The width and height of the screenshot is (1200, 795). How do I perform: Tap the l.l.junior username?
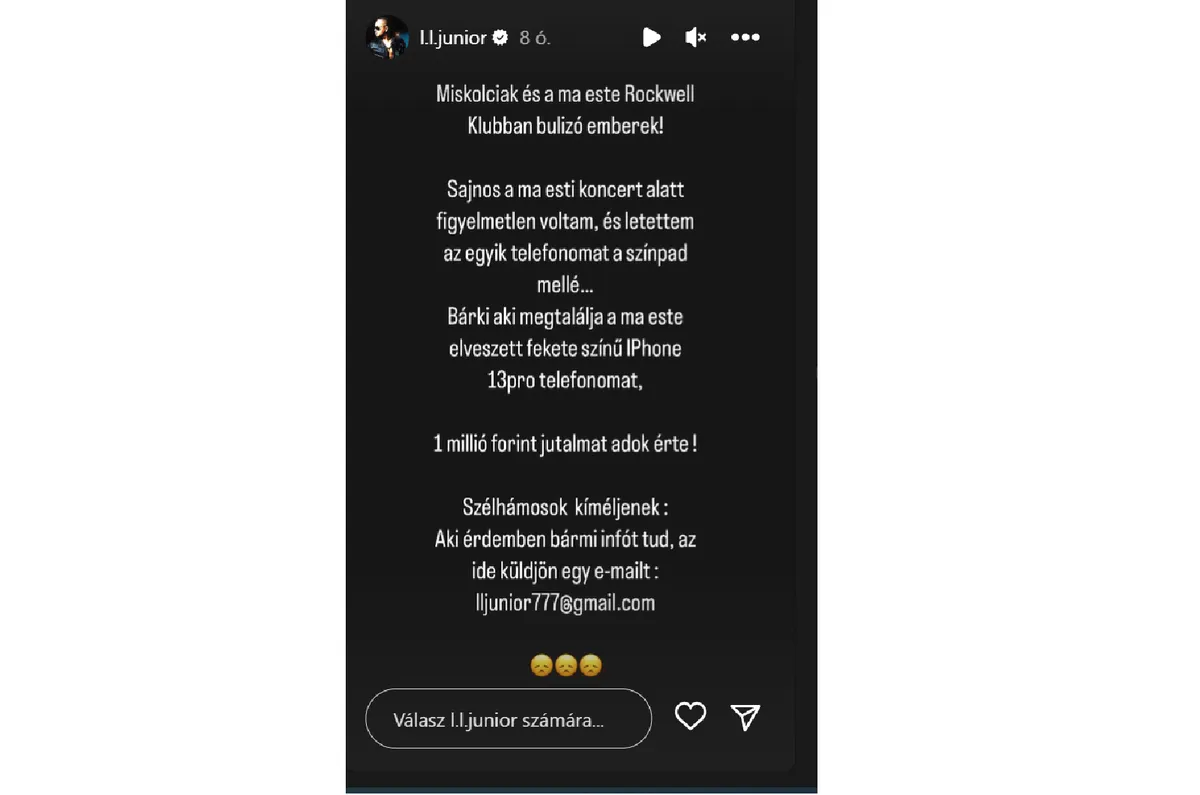point(452,38)
